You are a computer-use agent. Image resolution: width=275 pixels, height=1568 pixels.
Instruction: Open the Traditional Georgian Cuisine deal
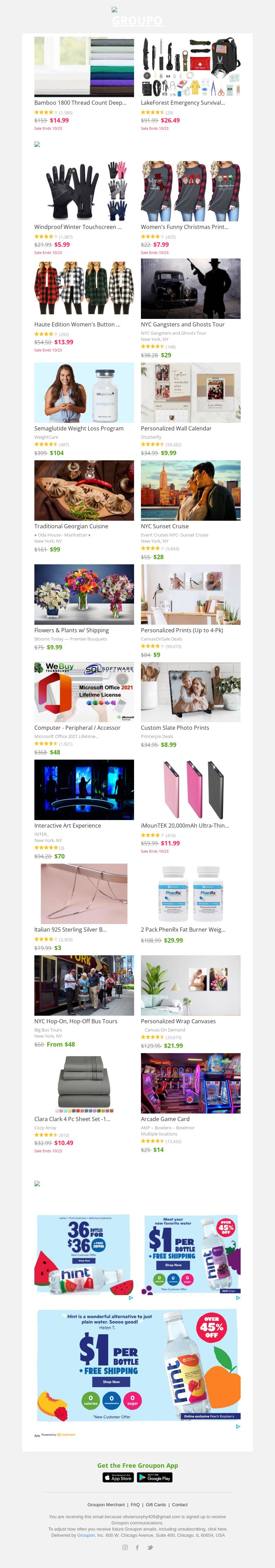(x=84, y=490)
